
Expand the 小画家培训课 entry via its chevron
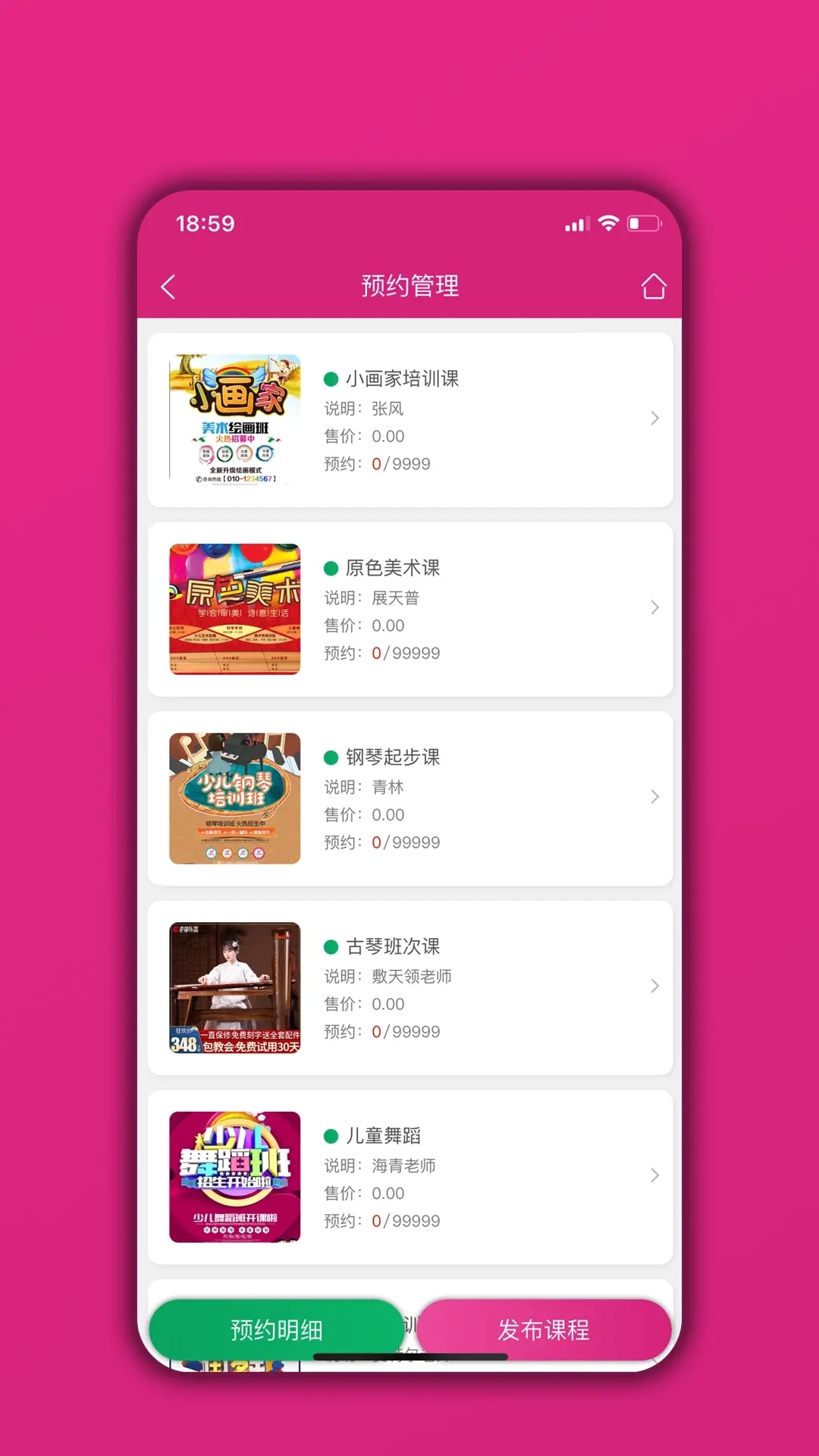[654, 418]
